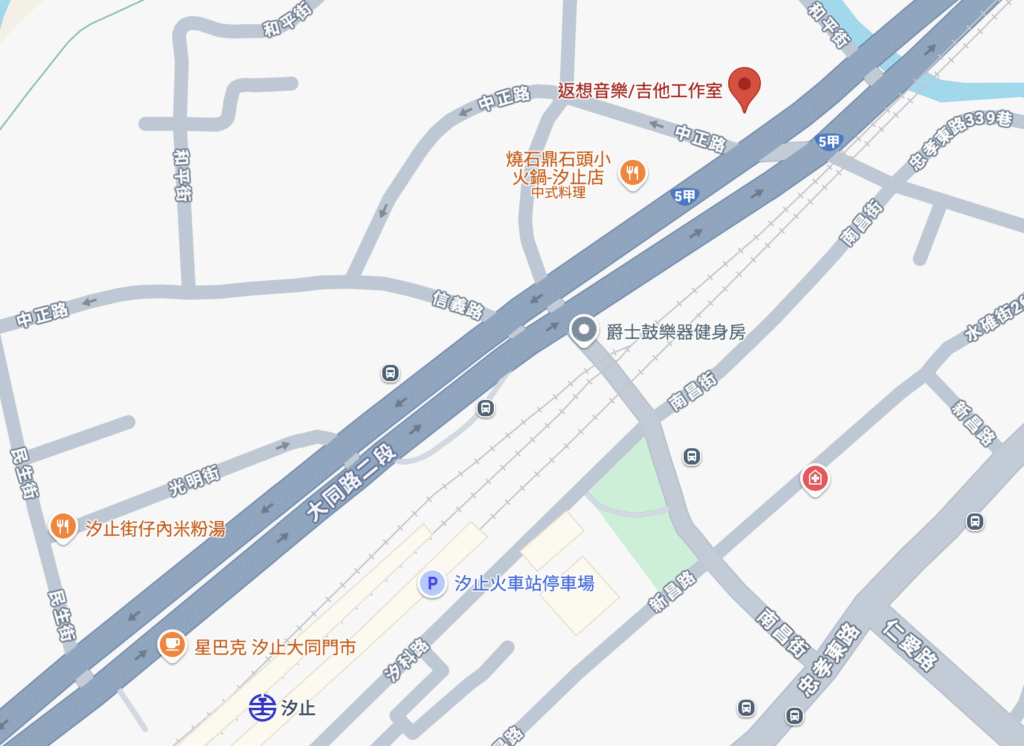Select the 汐止 train station icon

coord(262,708)
